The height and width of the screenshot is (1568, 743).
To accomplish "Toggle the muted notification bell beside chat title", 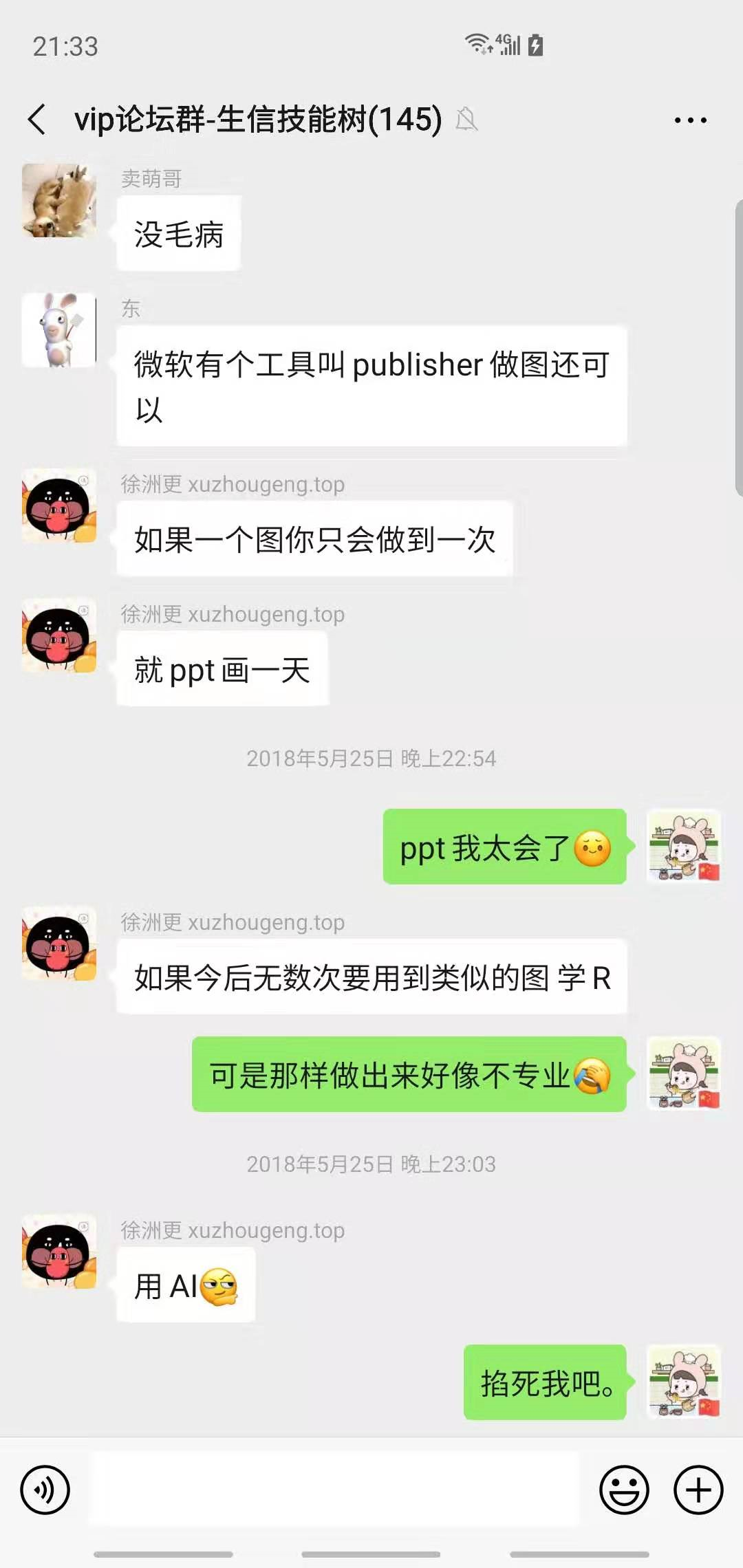I will point(467,118).
